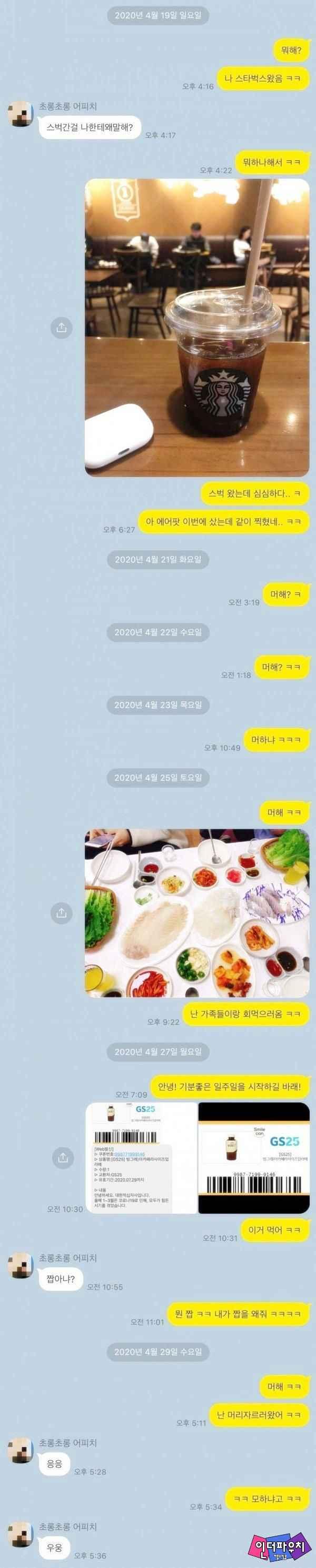The image size is (316, 1568).
Task: View the sashimi table photo full screen
Action: click(x=196, y=912)
